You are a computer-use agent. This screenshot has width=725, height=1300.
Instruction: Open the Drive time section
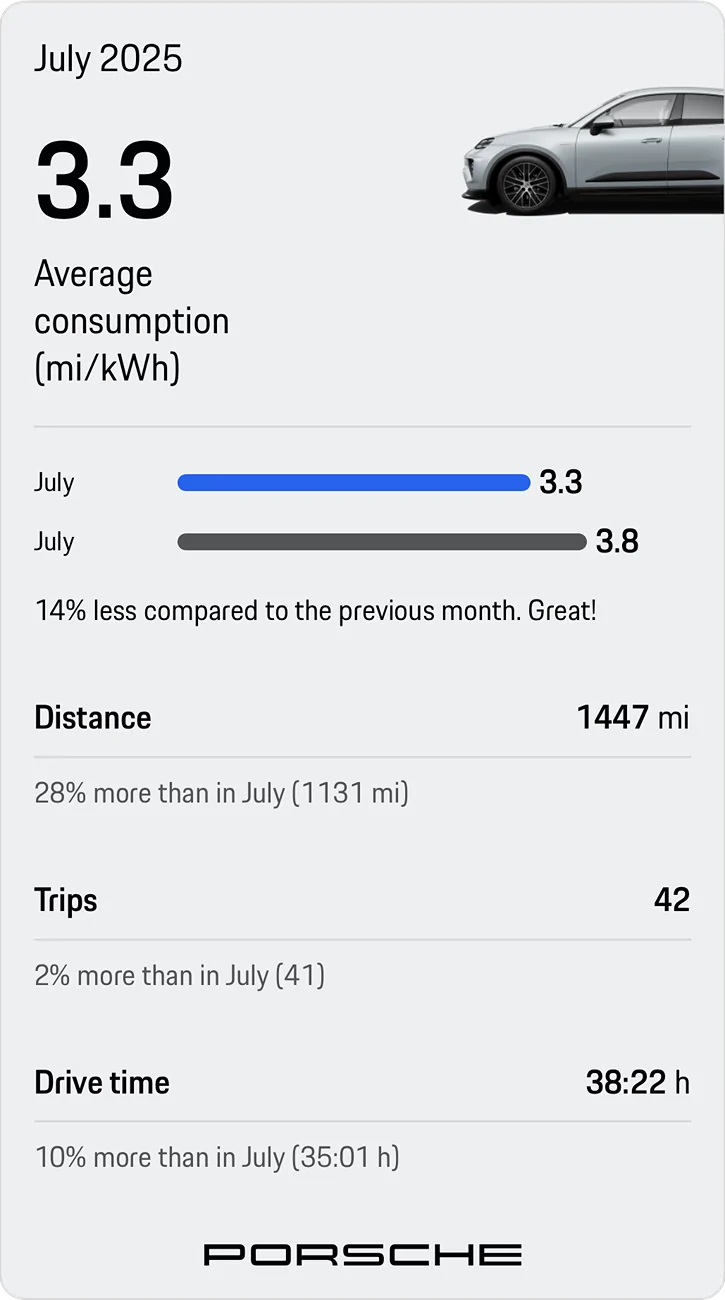tap(101, 1082)
